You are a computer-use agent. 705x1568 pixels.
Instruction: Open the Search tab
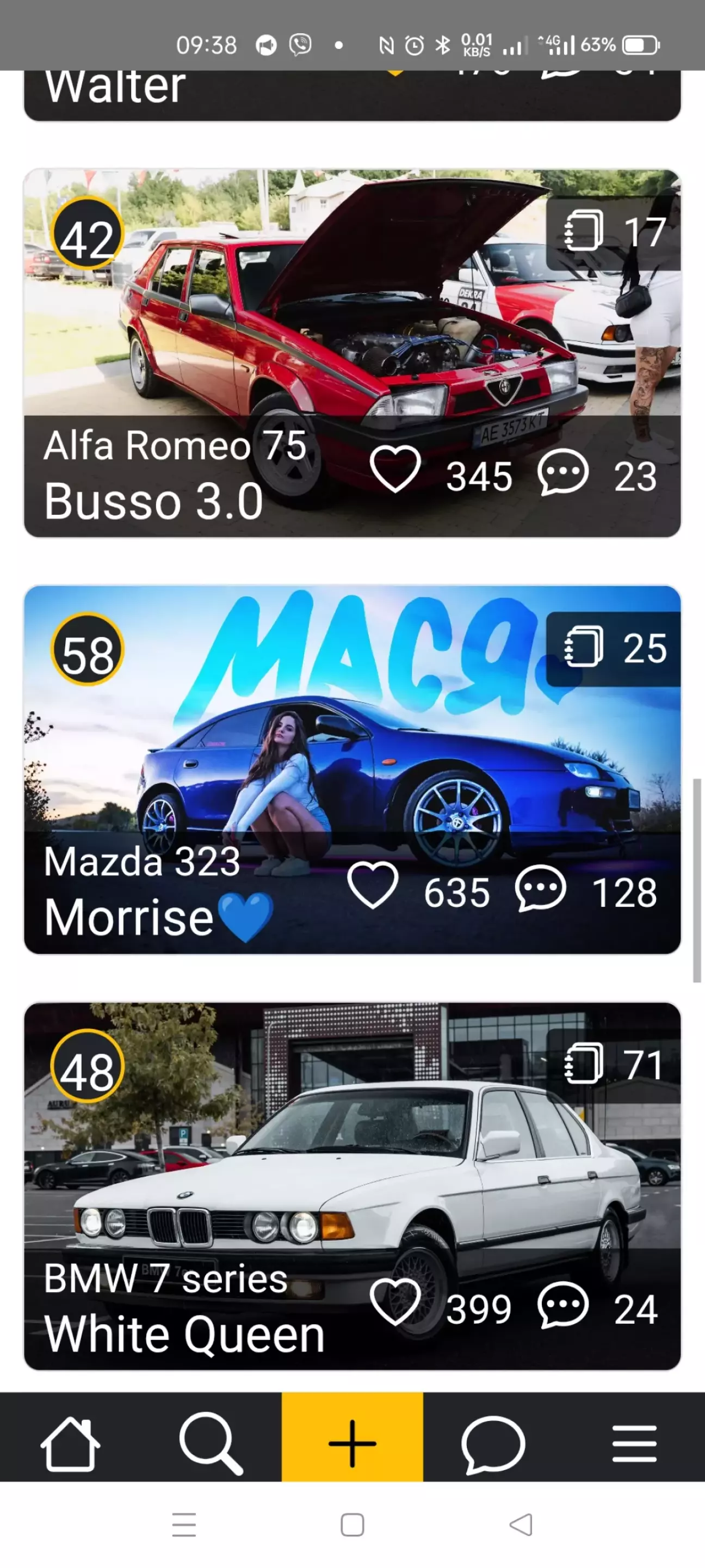tap(211, 1444)
